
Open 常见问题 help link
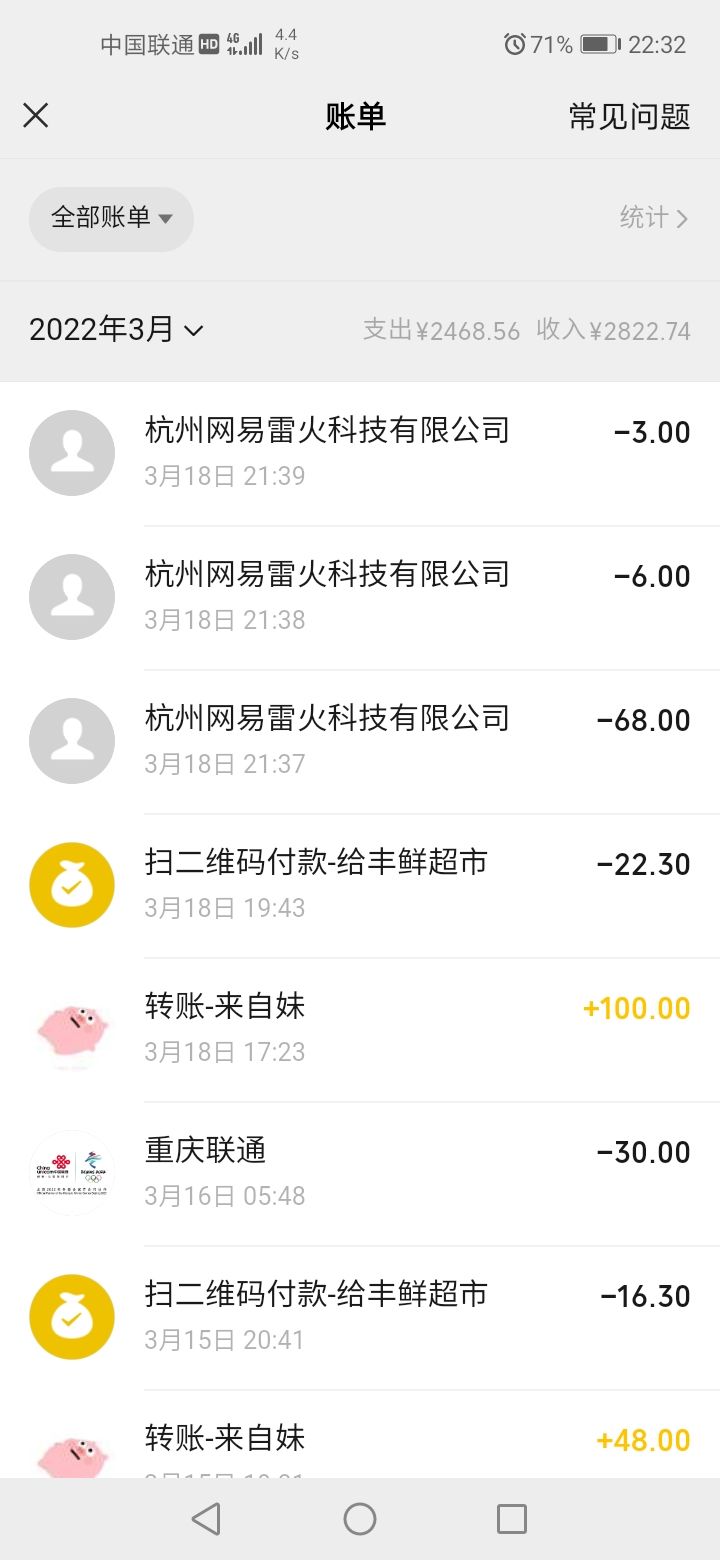[x=629, y=116]
